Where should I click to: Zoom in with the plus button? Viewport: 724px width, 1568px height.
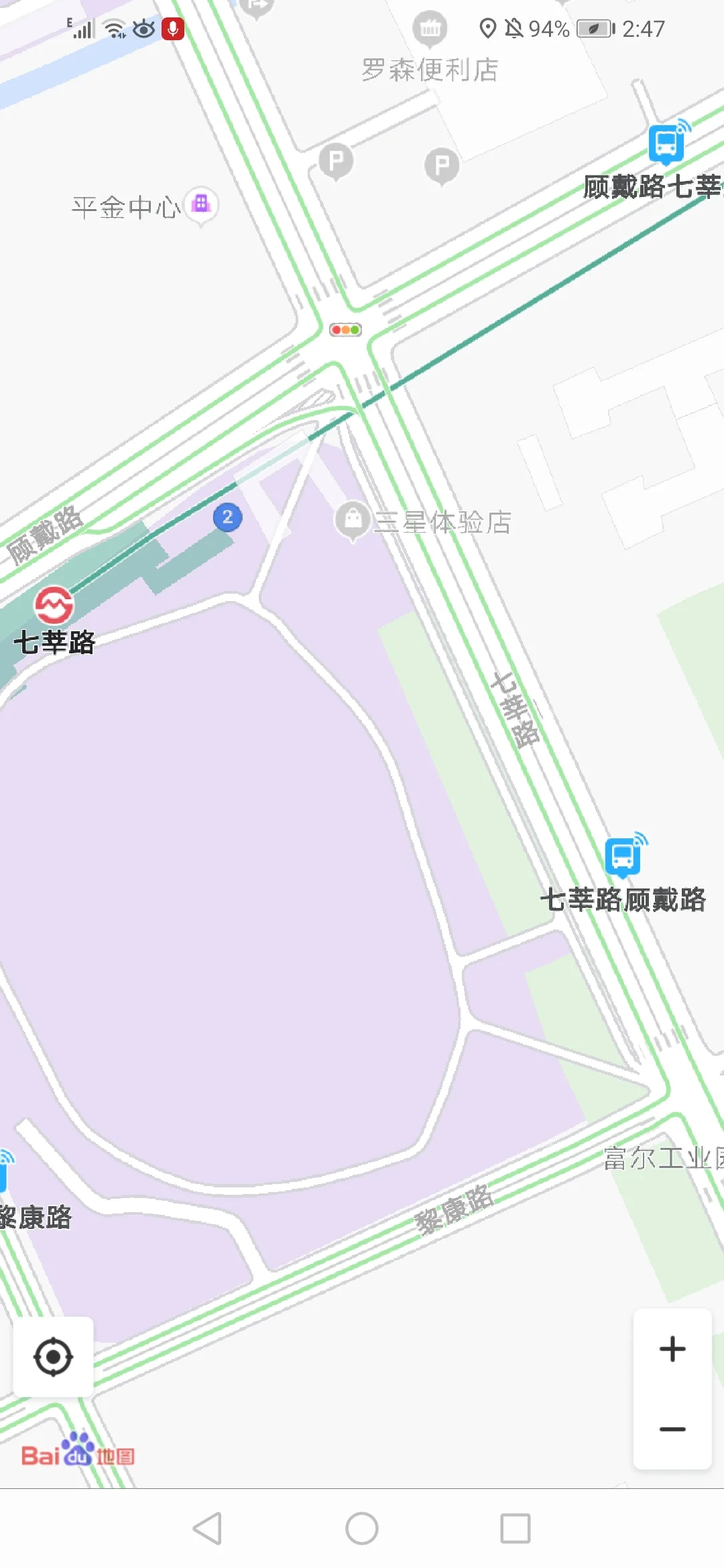click(x=672, y=1348)
